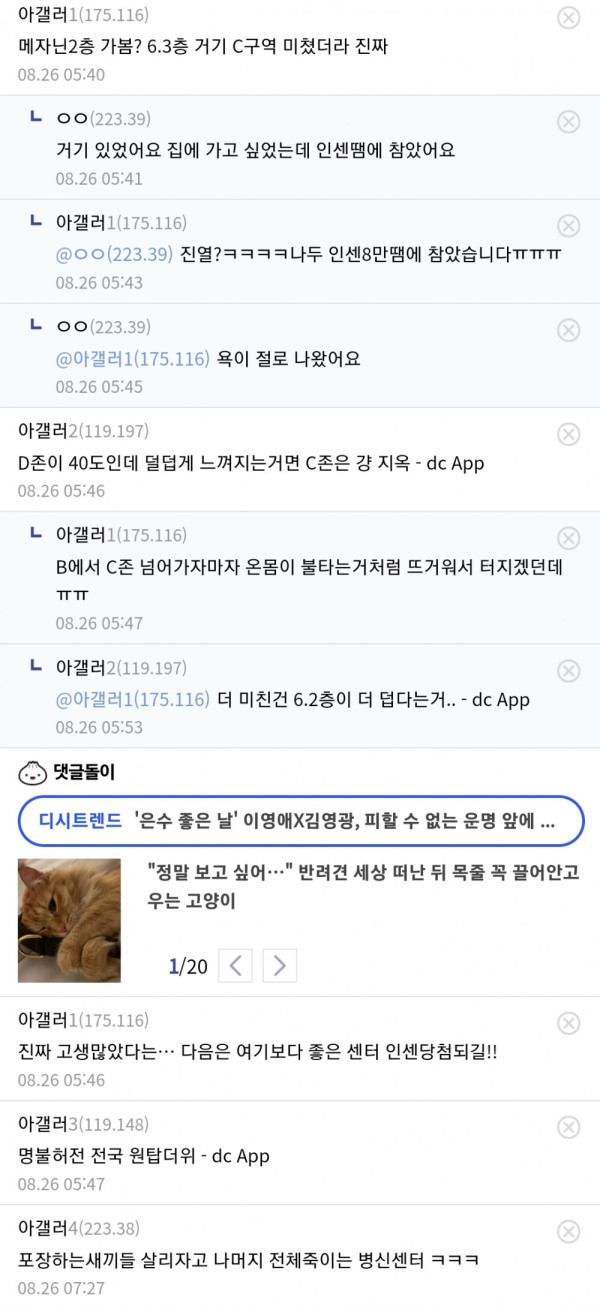Remove the comment starting with D존이 40도인데
The image size is (600, 1306).
tap(568, 434)
